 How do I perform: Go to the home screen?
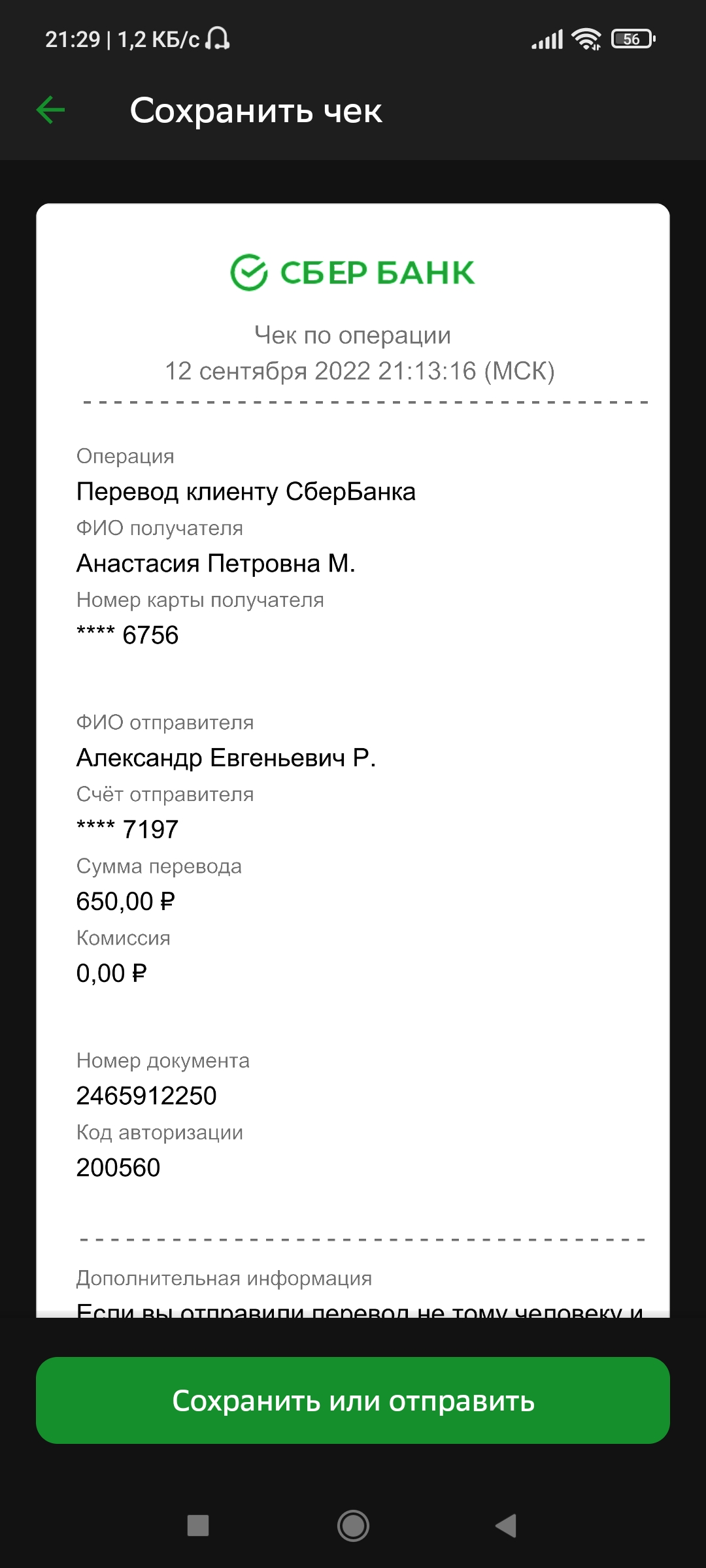coord(353,1526)
